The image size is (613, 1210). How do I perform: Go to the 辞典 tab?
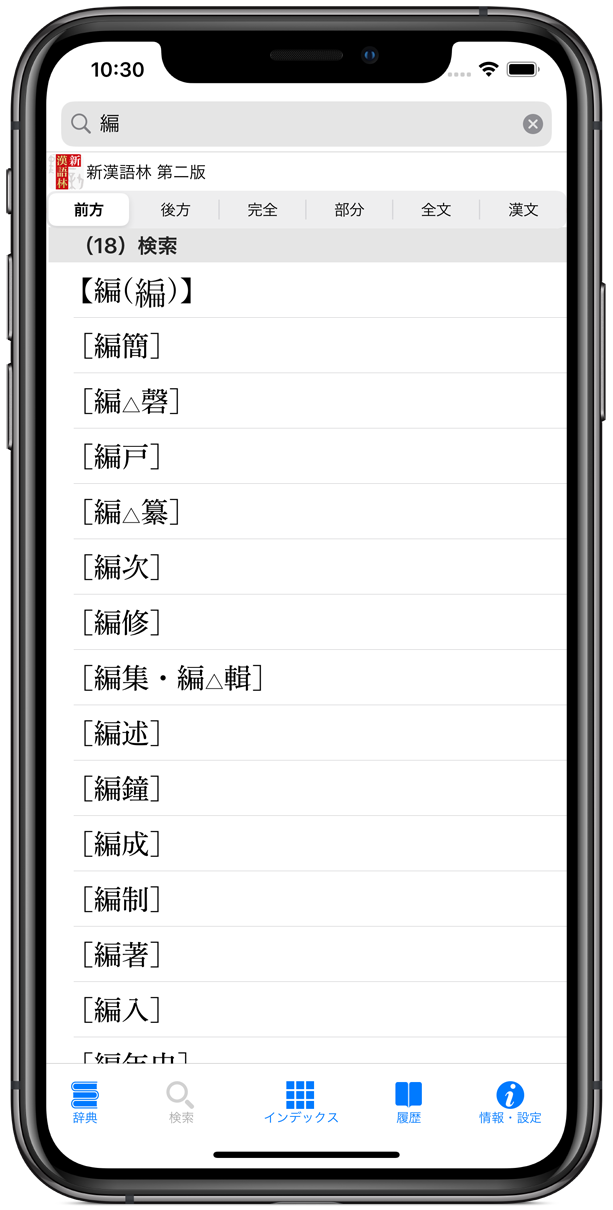(85, 1102)
